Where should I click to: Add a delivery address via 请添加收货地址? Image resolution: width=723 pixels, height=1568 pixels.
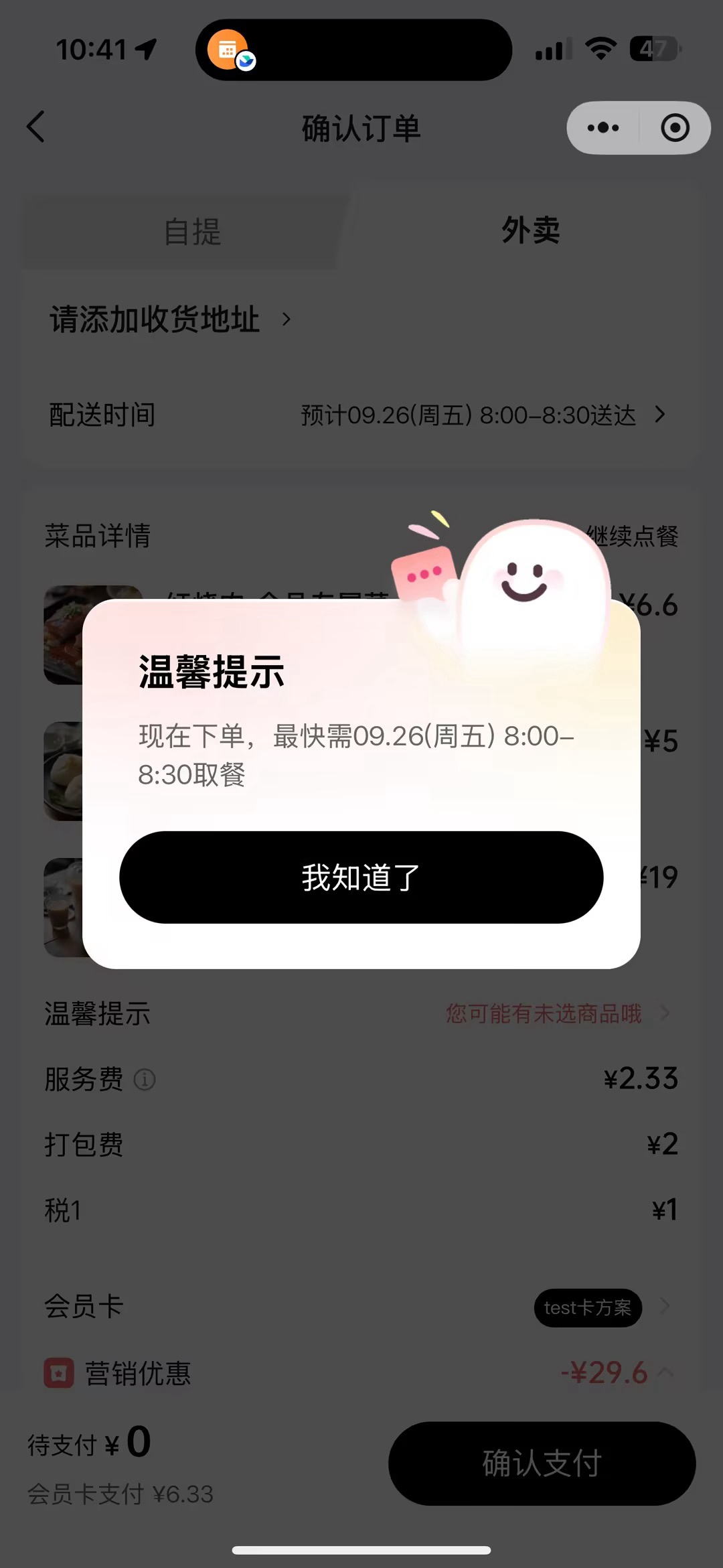coord(169,319)
